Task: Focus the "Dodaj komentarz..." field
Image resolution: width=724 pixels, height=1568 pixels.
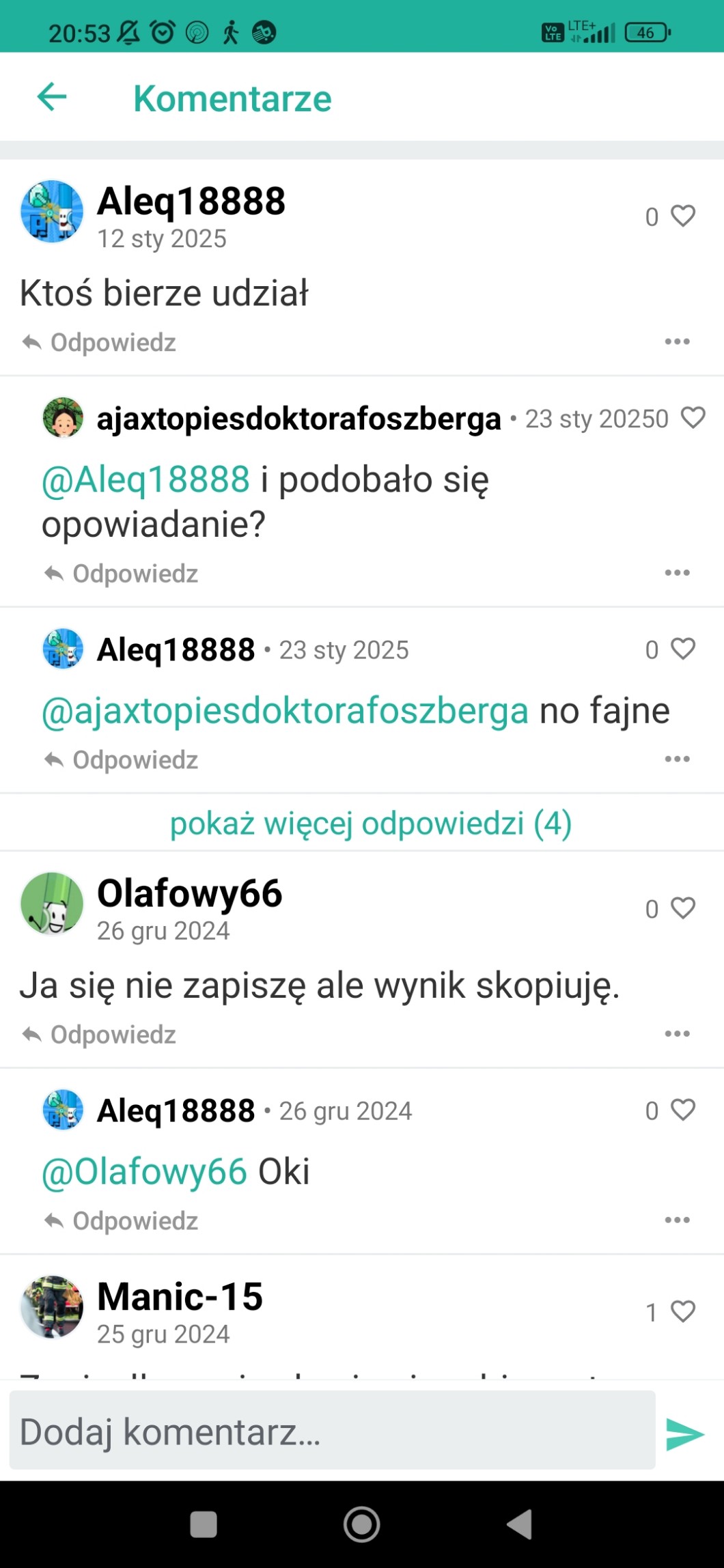Action: point(332,1432)
